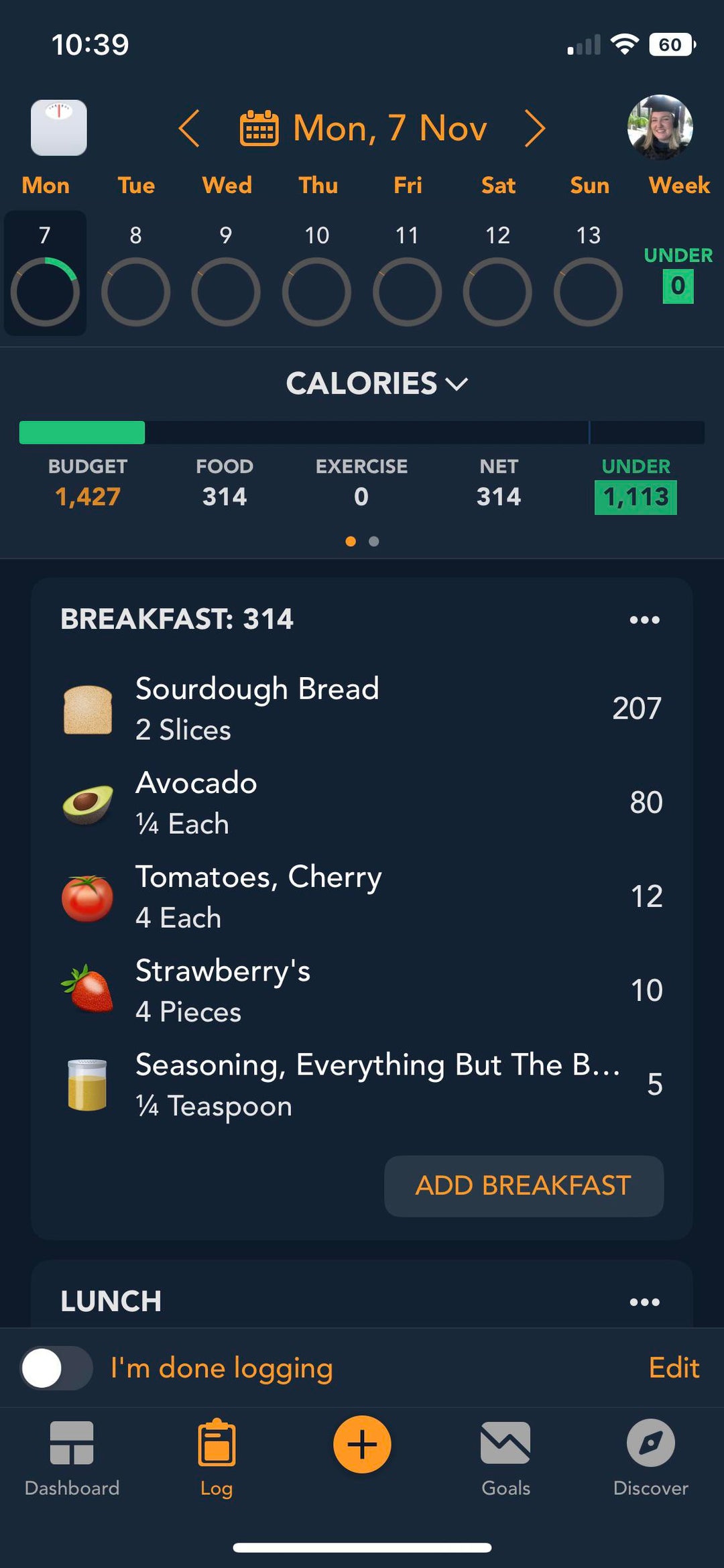Open the Avocado entry
724x1568 pixels.
(362, 802)
